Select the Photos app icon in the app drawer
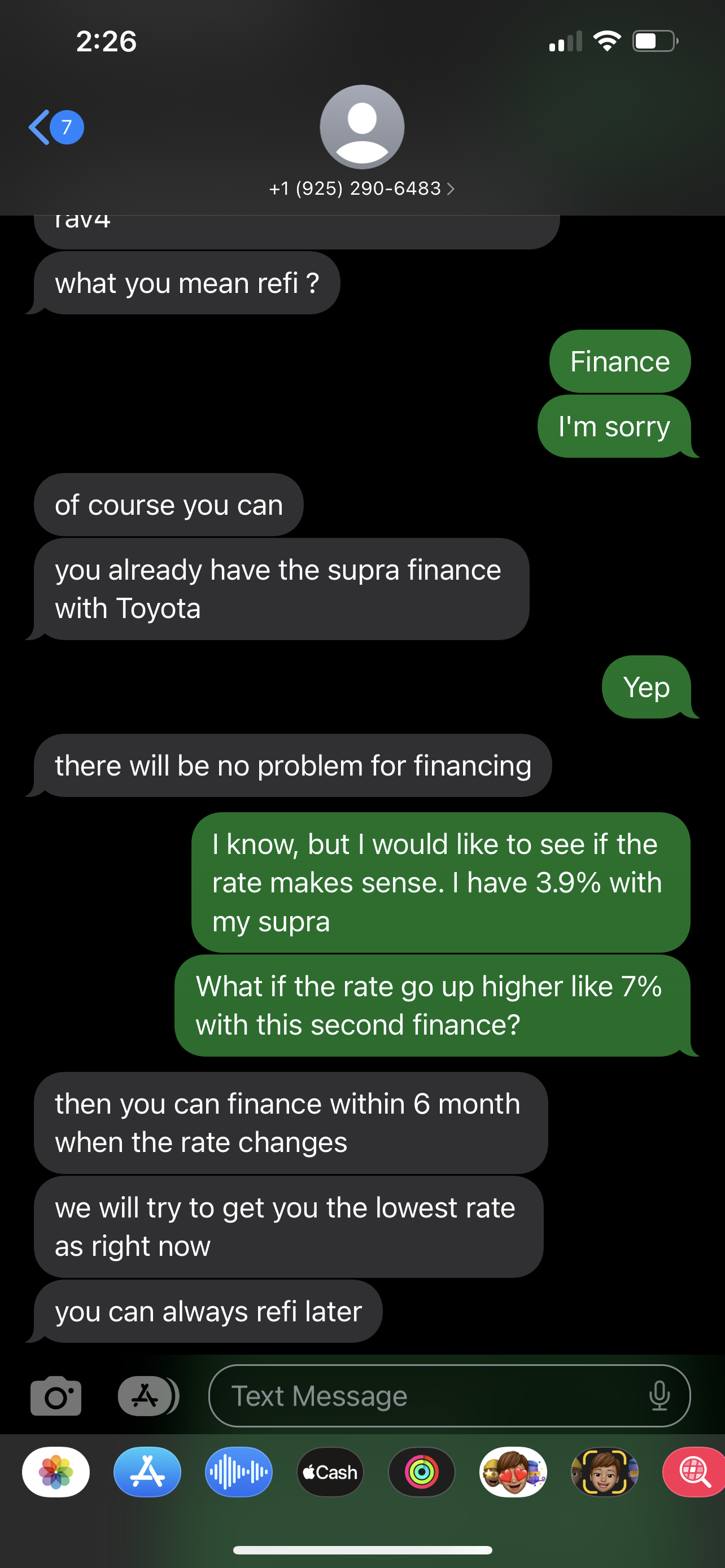This screenshot has width=725, height=1568. (55, 1472)
